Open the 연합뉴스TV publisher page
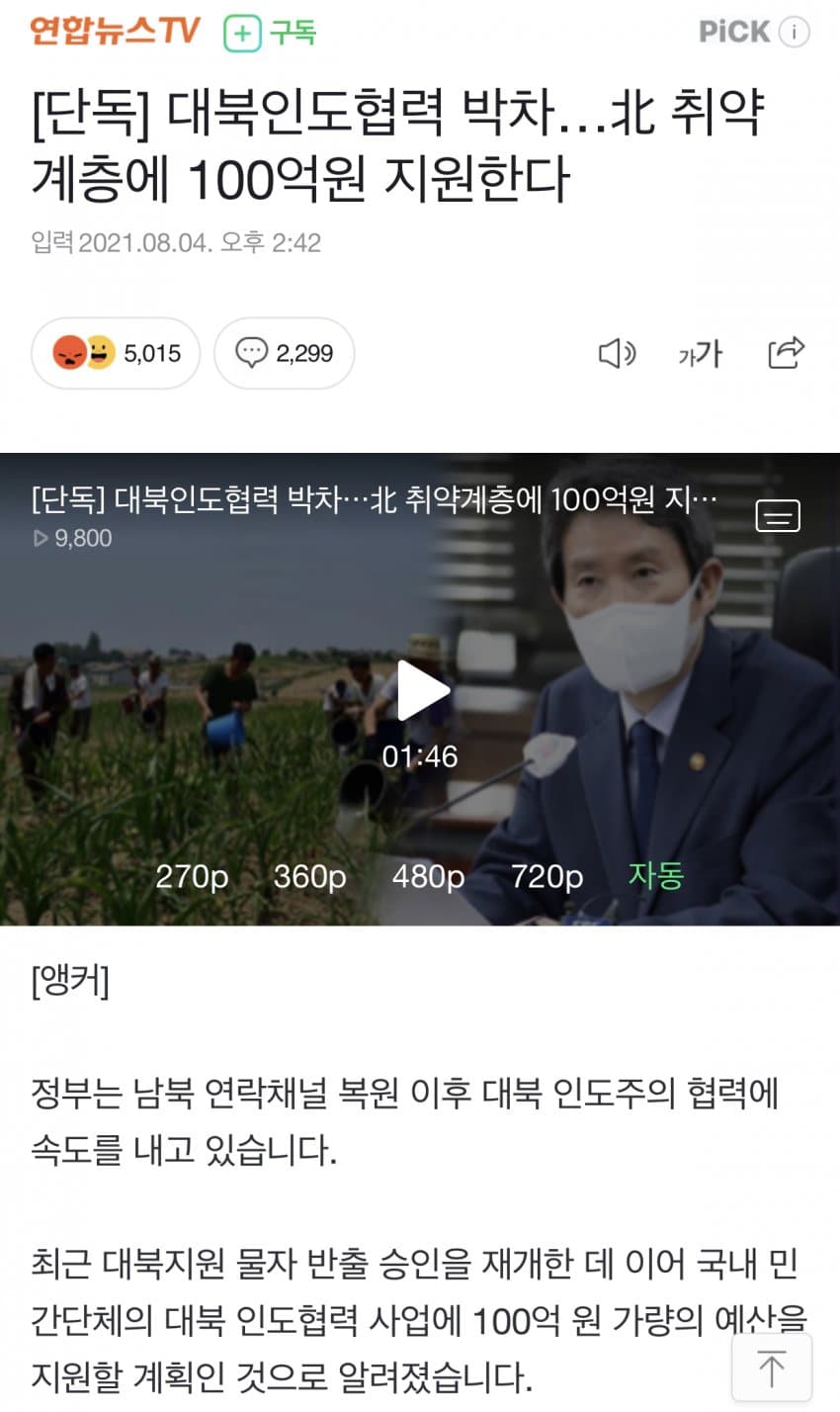 coord(115,33)
